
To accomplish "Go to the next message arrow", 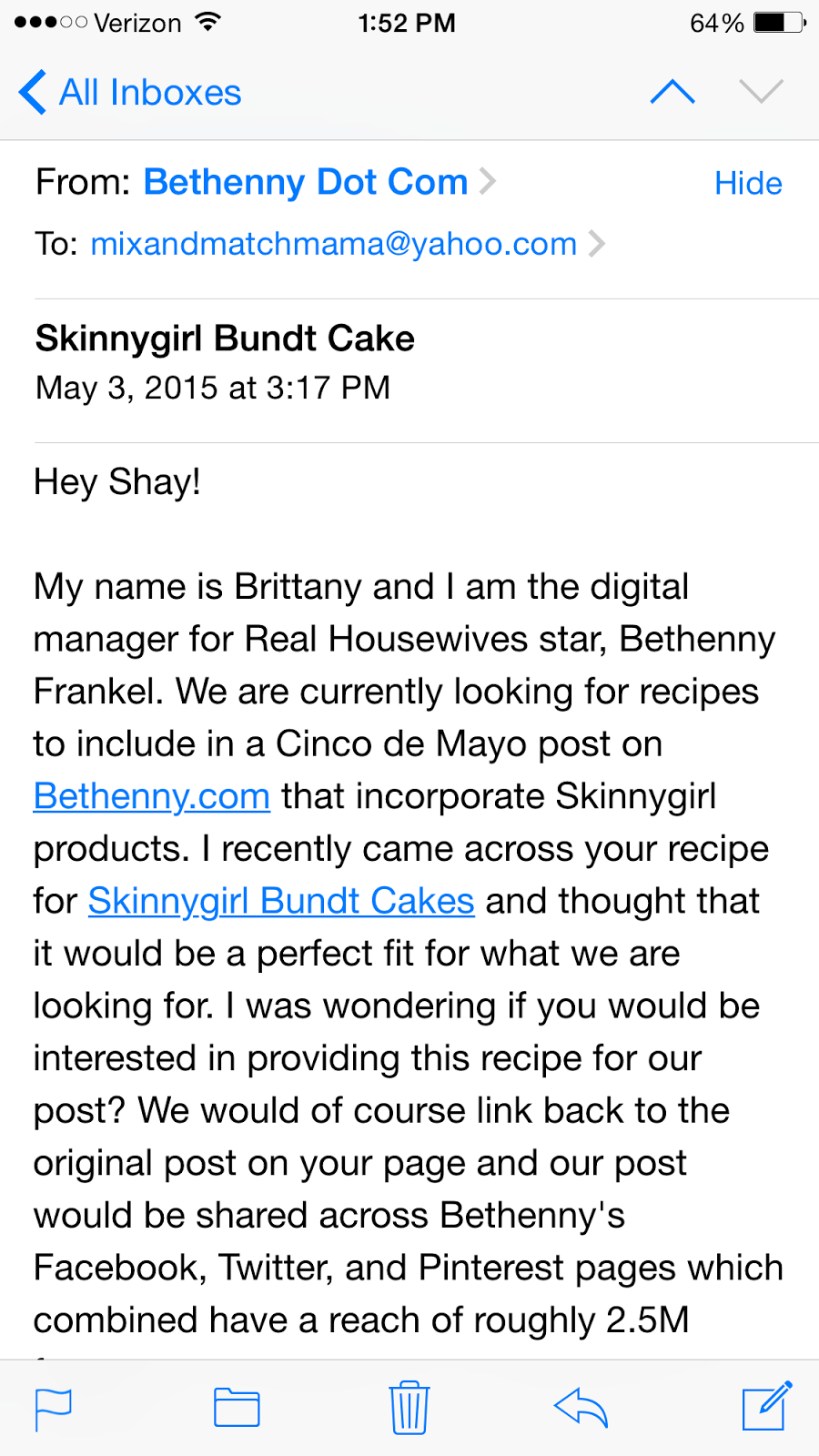I will click(761, 92).
